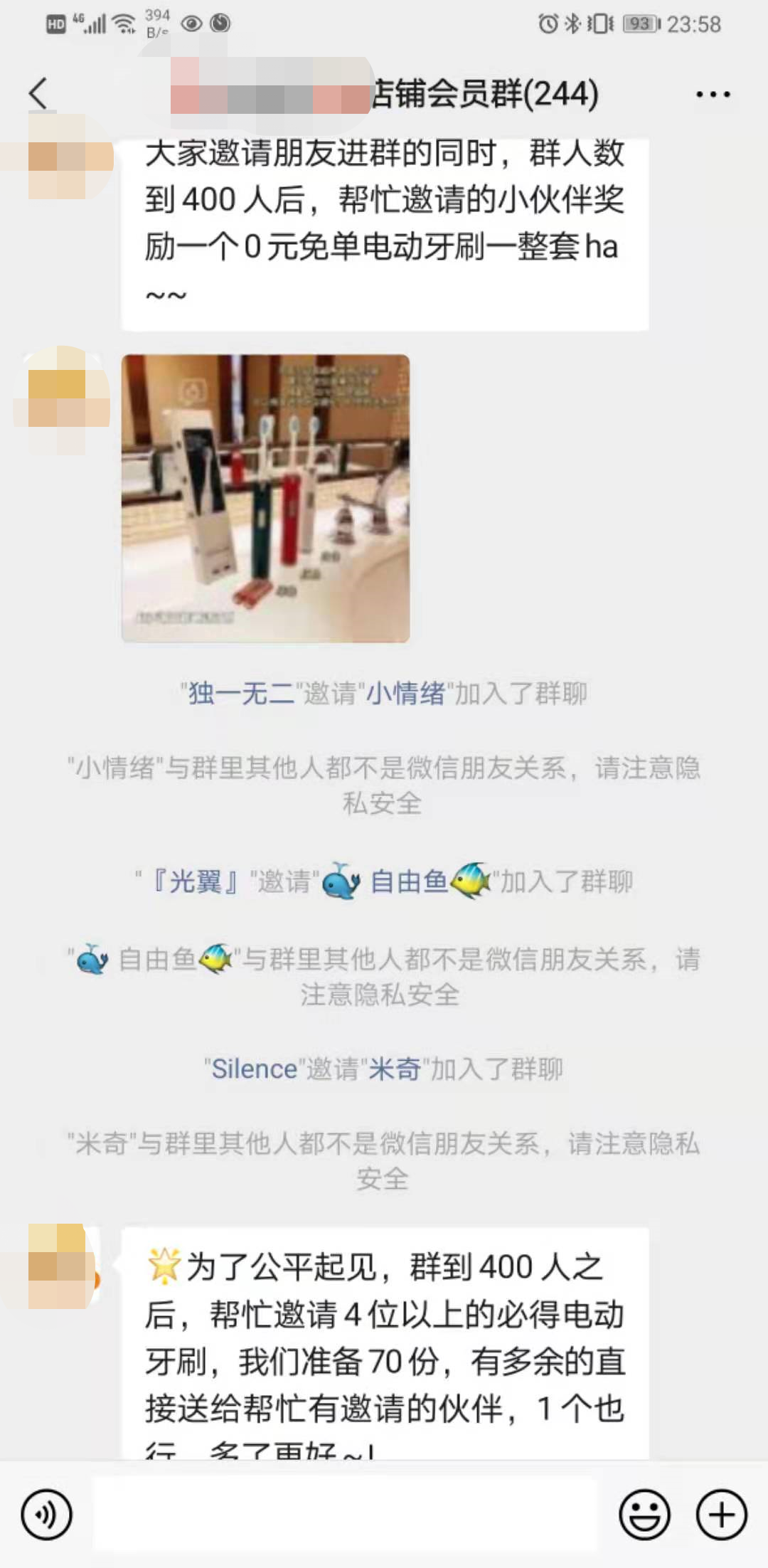Open the plus attachment menu
768x1568 pixels.
pyautogui.click(x=721, y=1515)
